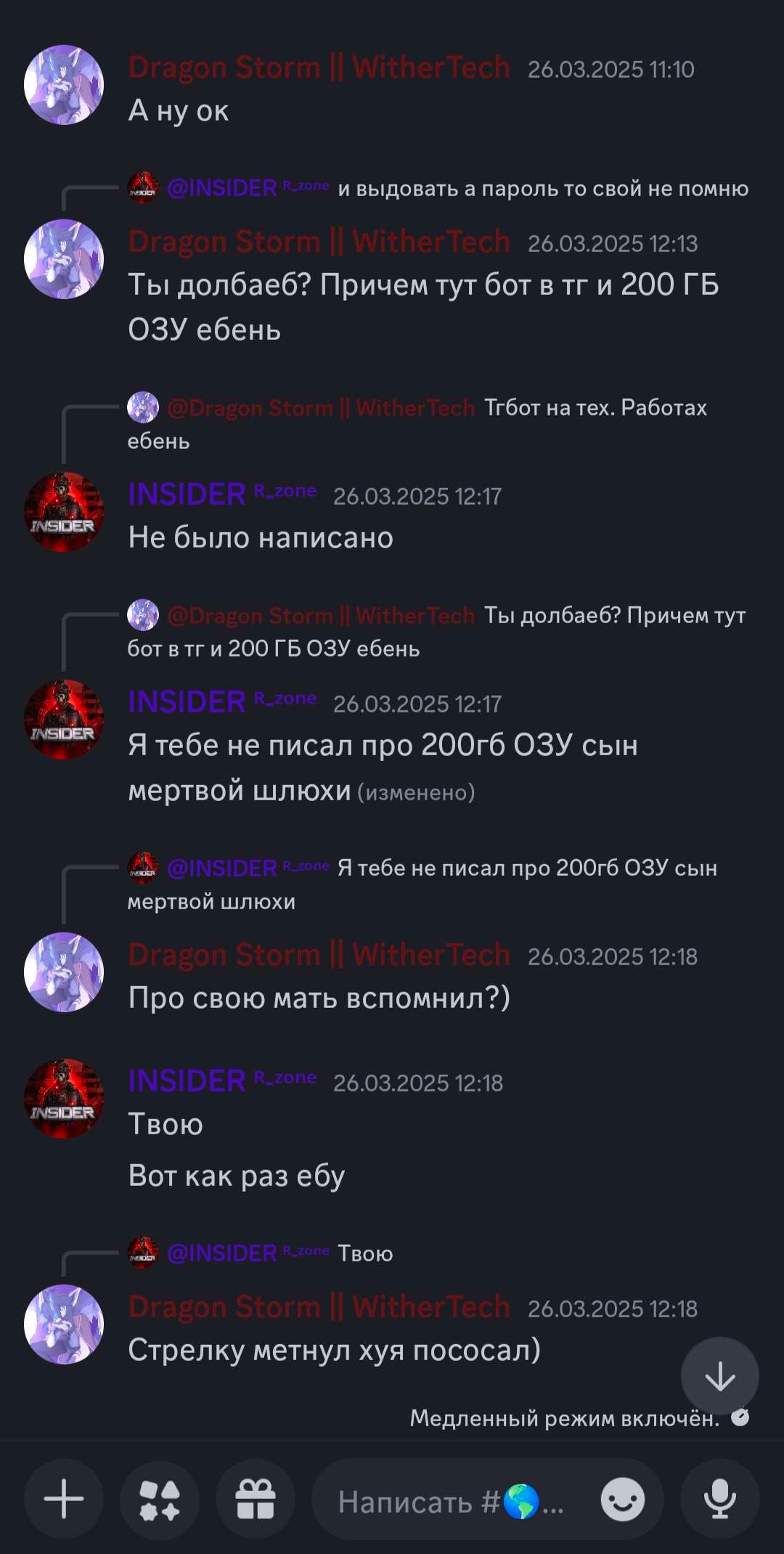This screenshot has width=784, height=1554.
Task: Open Dragon Storm username on 12:13 message
Action: click(x=319, y=242)
